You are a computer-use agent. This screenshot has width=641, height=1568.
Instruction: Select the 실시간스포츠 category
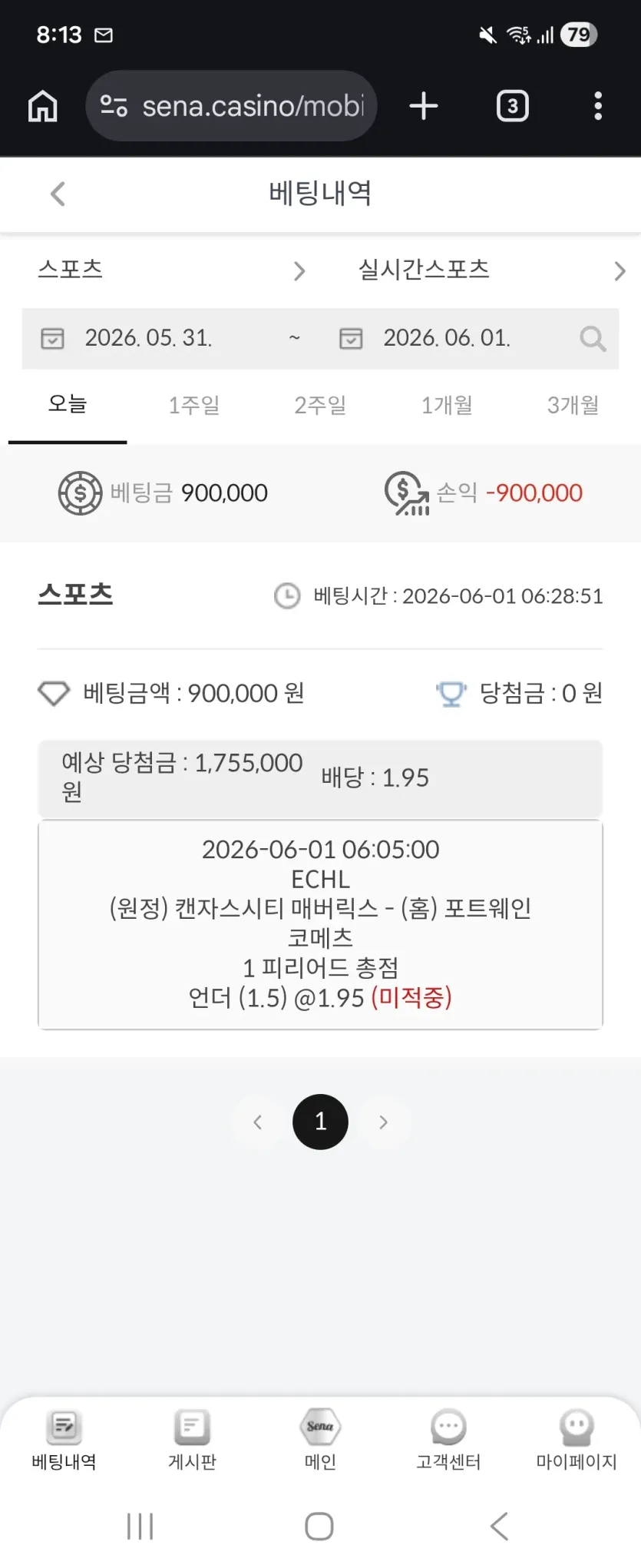tap(491, 270)
